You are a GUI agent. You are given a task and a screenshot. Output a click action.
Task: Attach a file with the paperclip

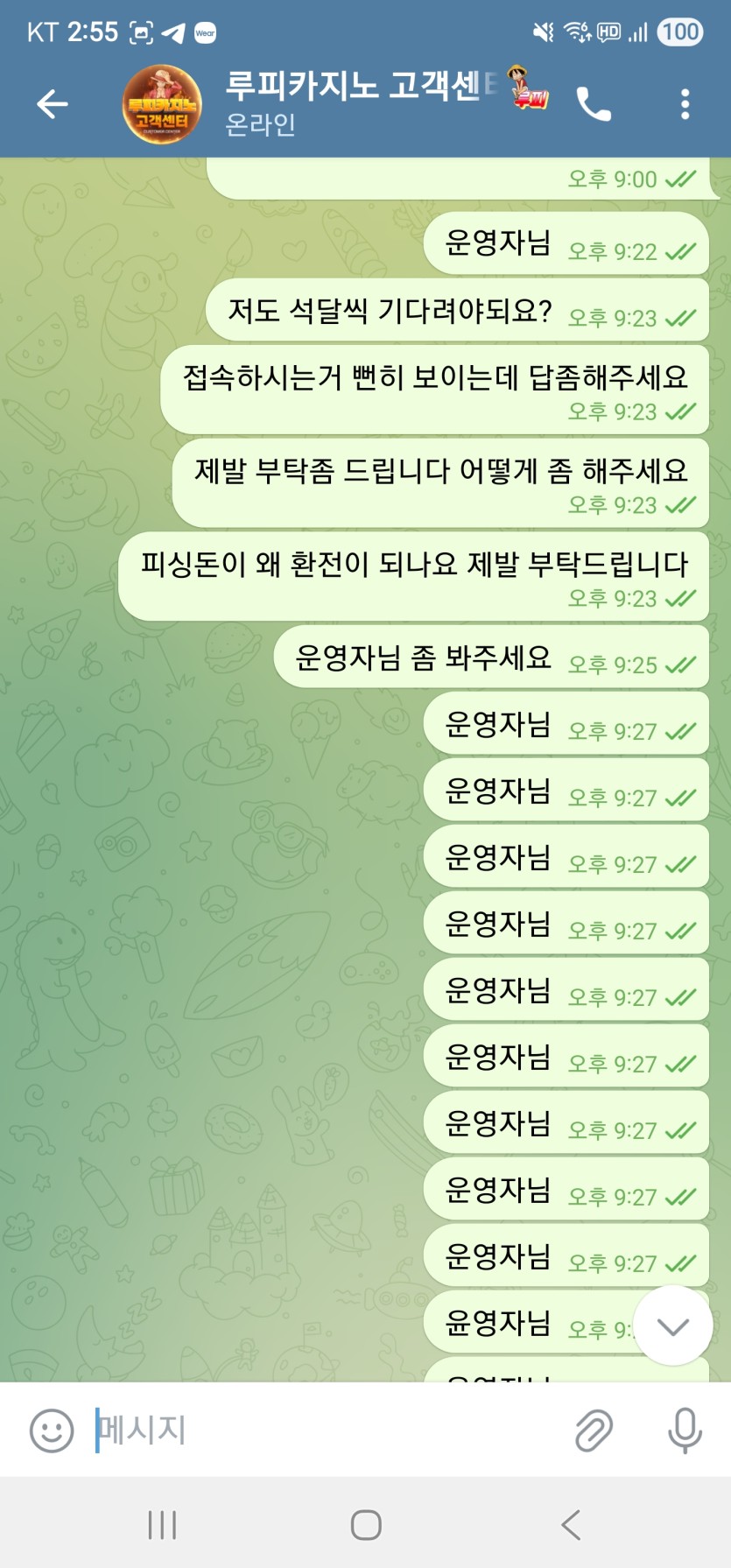click(x=594, y=1431)
